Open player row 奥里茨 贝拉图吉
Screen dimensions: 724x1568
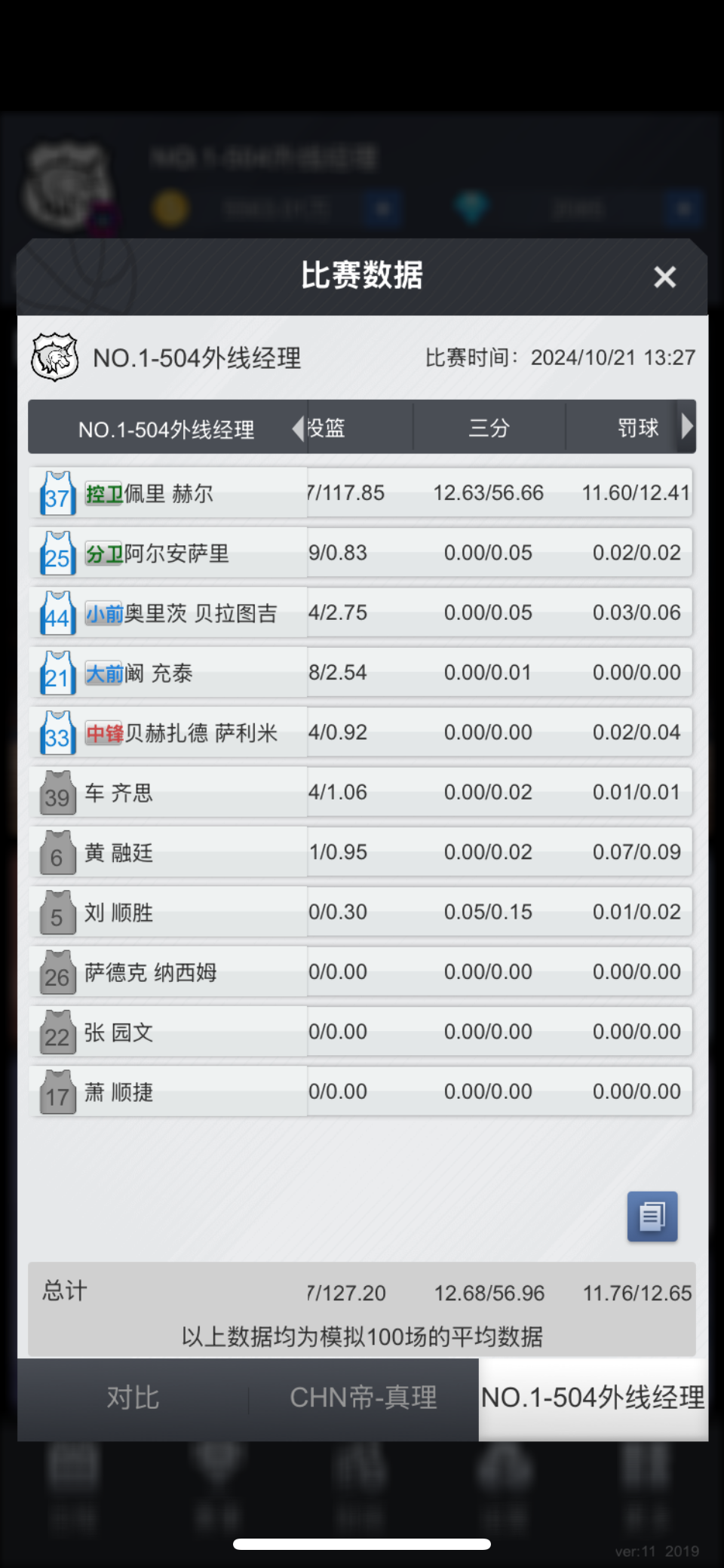(361, 613)
